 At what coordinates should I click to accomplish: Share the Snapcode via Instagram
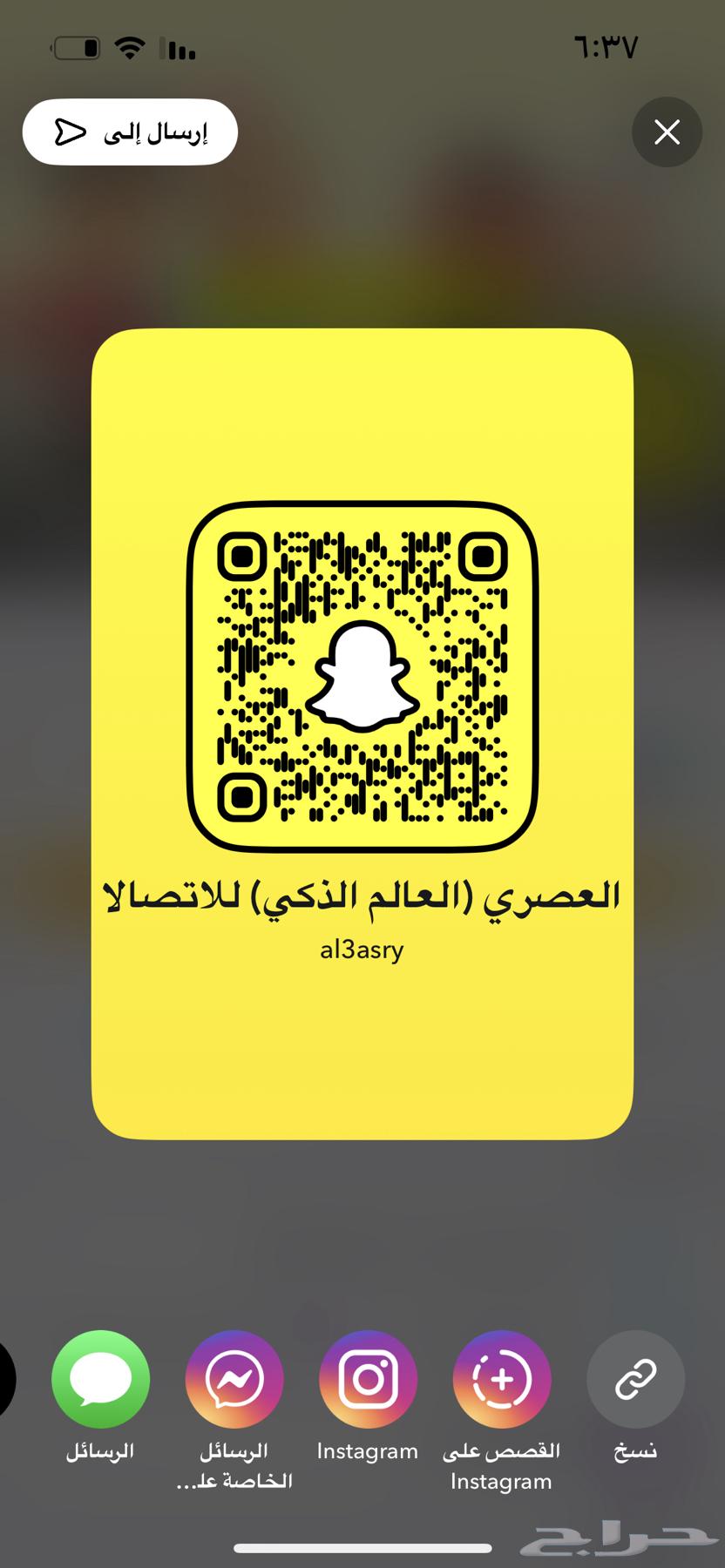[x=368, y=1381]
